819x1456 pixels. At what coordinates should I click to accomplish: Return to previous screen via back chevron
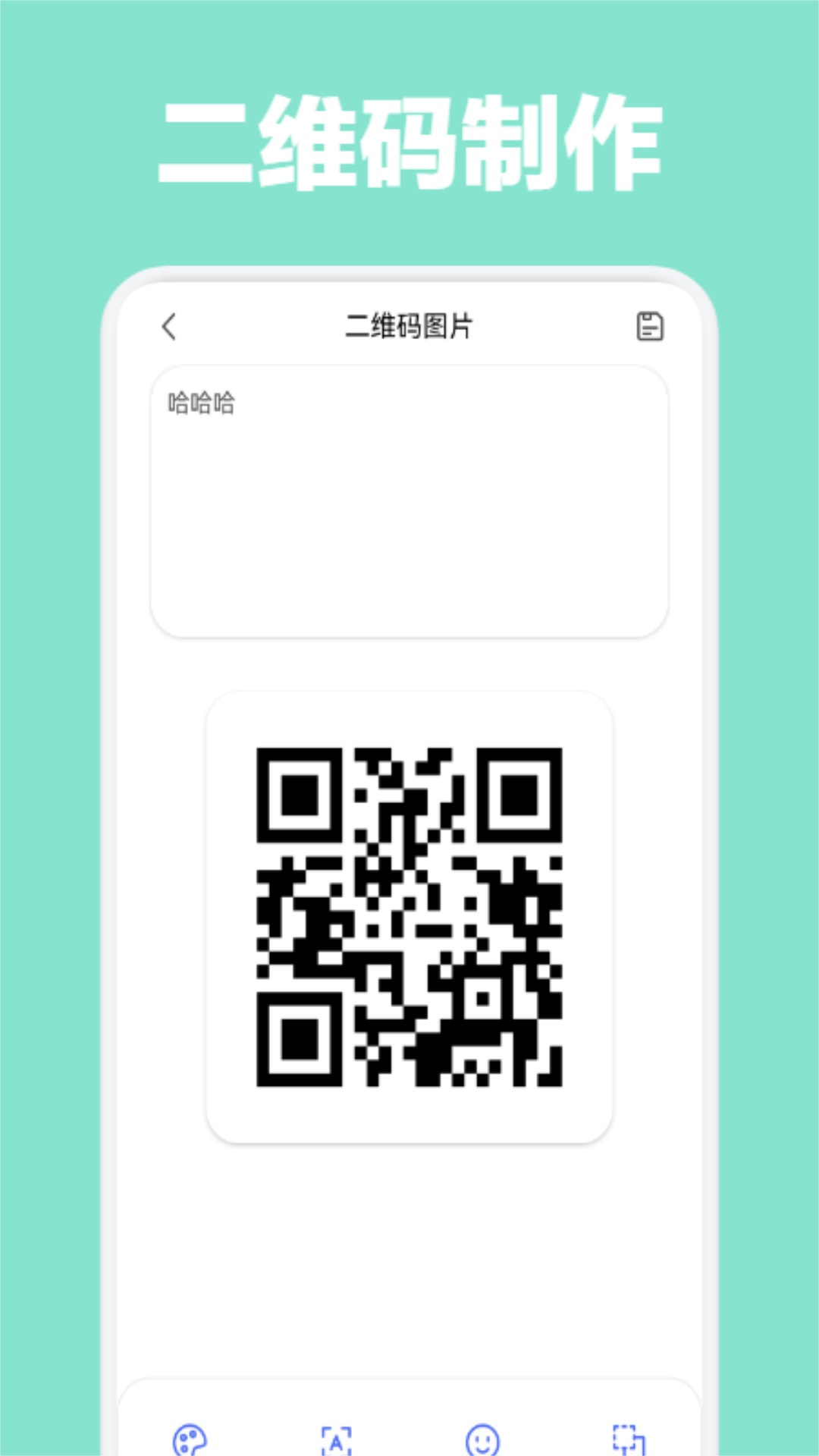click(168, 326)
